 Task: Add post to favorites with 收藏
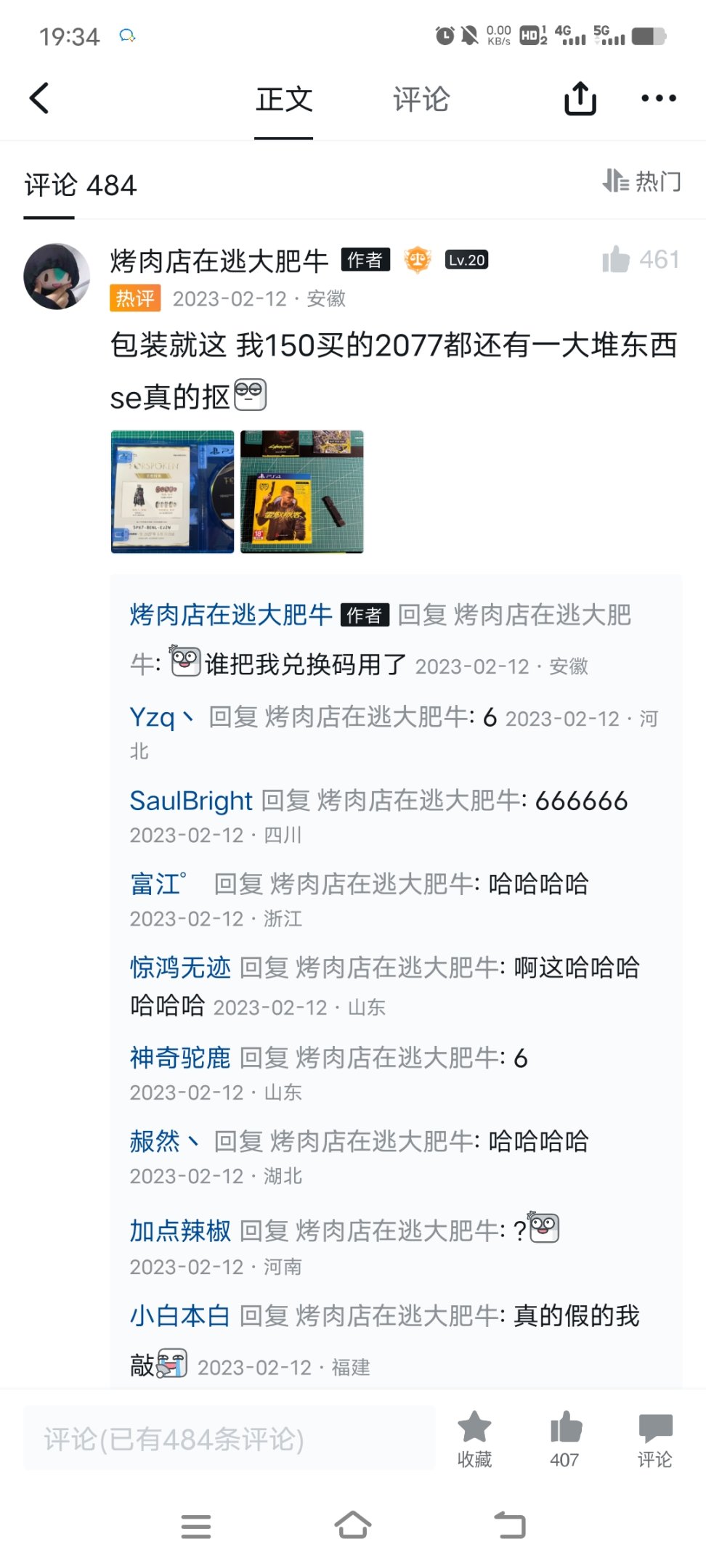(474, 1438)
